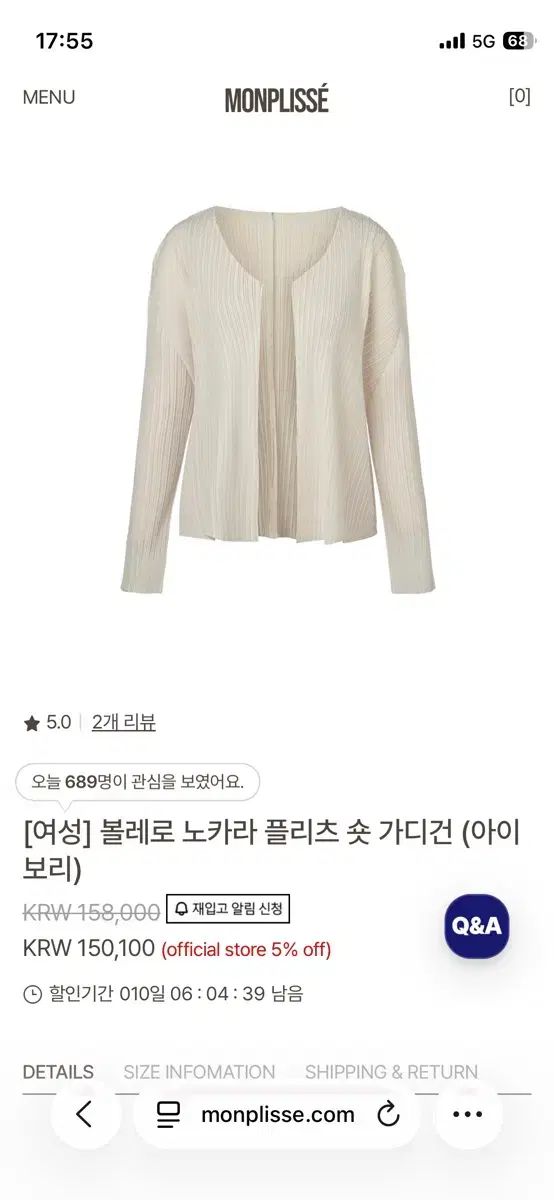Open the Q&A floating button

pyautogui.click(x=477, y=926)
